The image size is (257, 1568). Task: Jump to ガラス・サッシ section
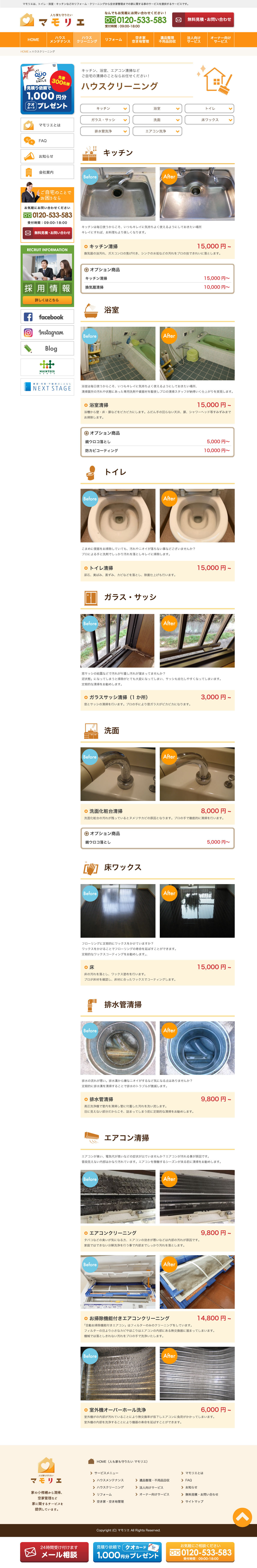click(105, 120)
